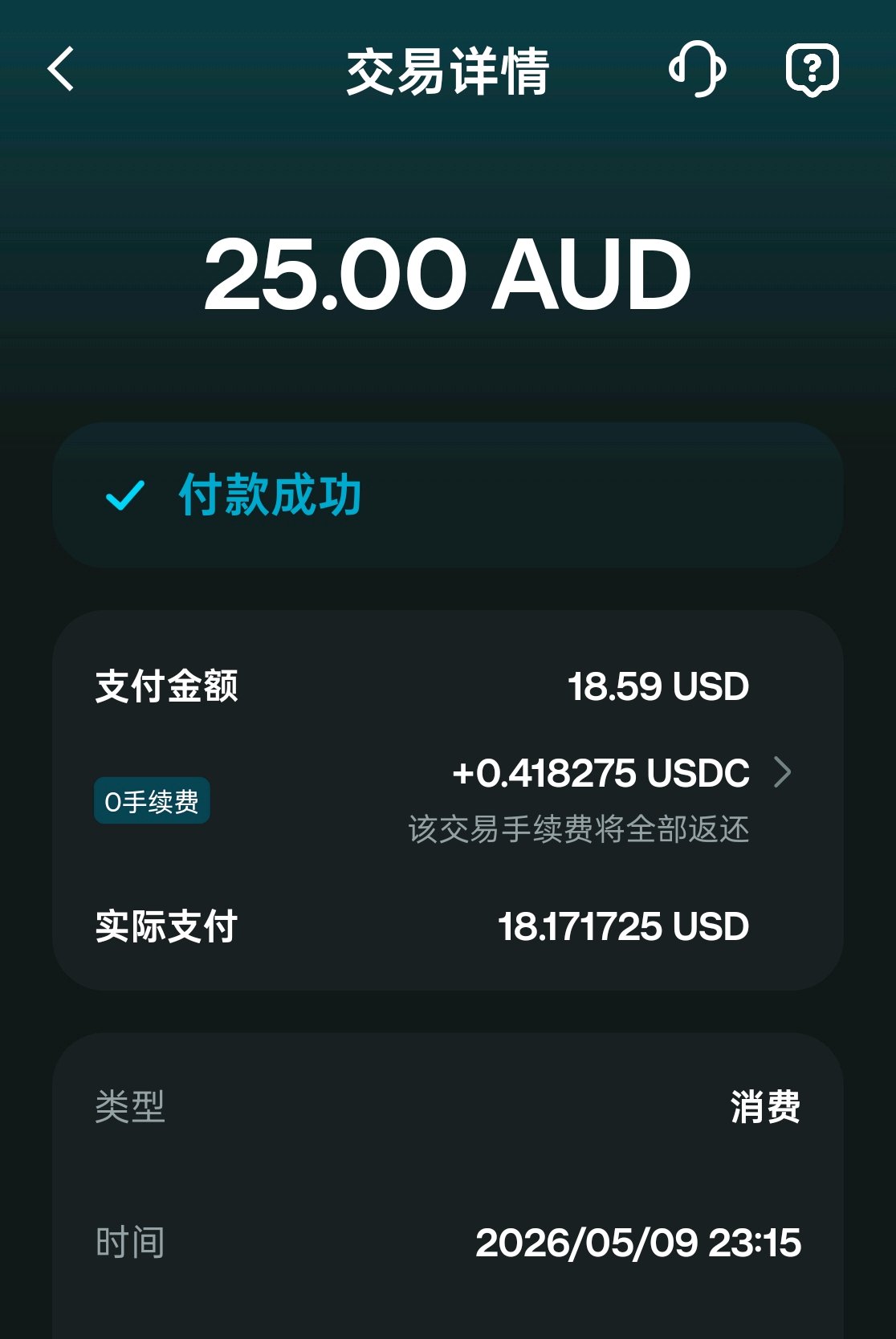Open customer support headset icon

(x=697, y=69)
